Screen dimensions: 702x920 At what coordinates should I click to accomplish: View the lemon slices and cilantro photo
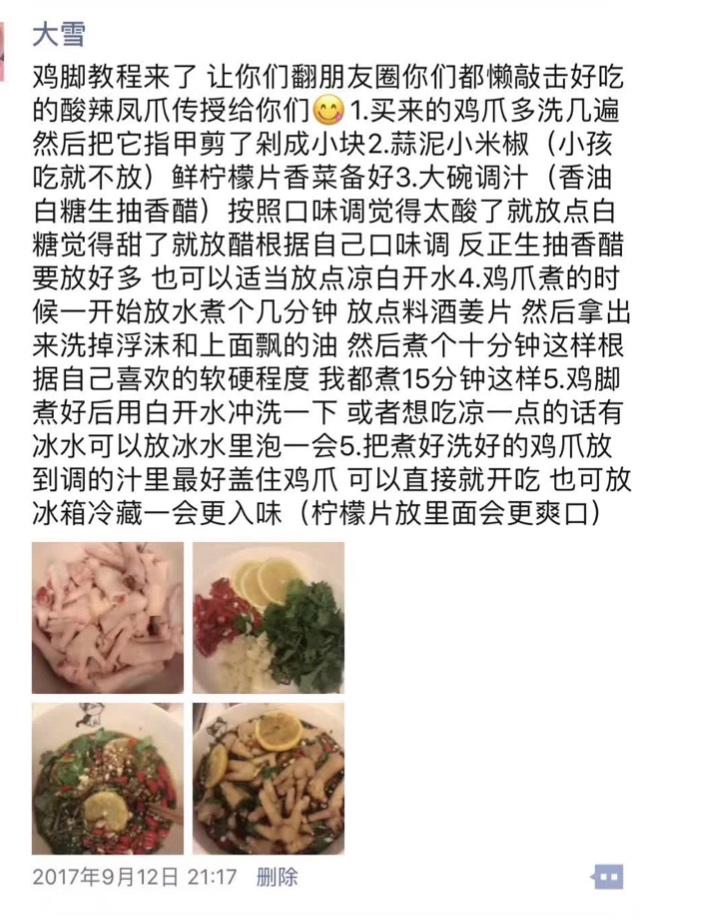click(x=269, y=618)
